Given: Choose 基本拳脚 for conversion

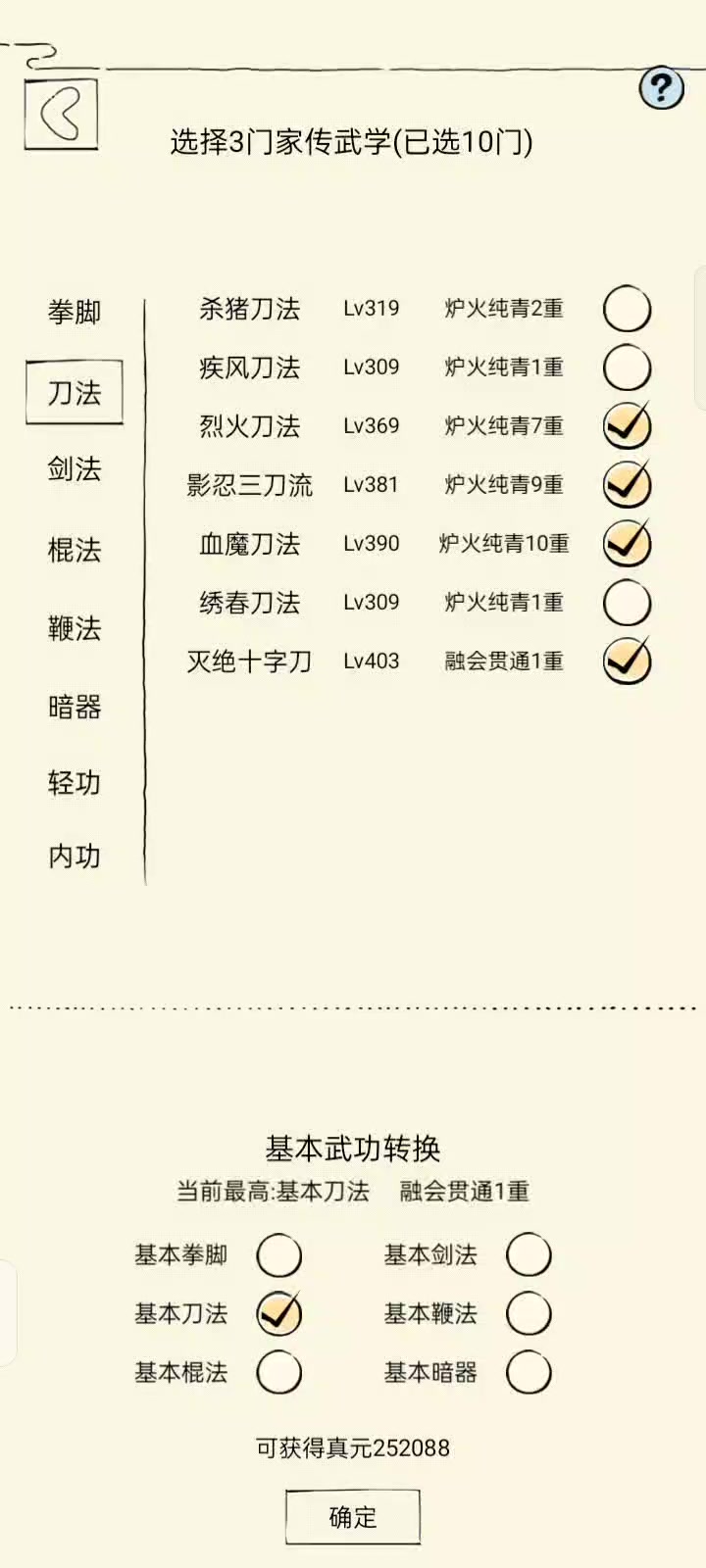Looking at the screenshot, I should pos(278,1255).
